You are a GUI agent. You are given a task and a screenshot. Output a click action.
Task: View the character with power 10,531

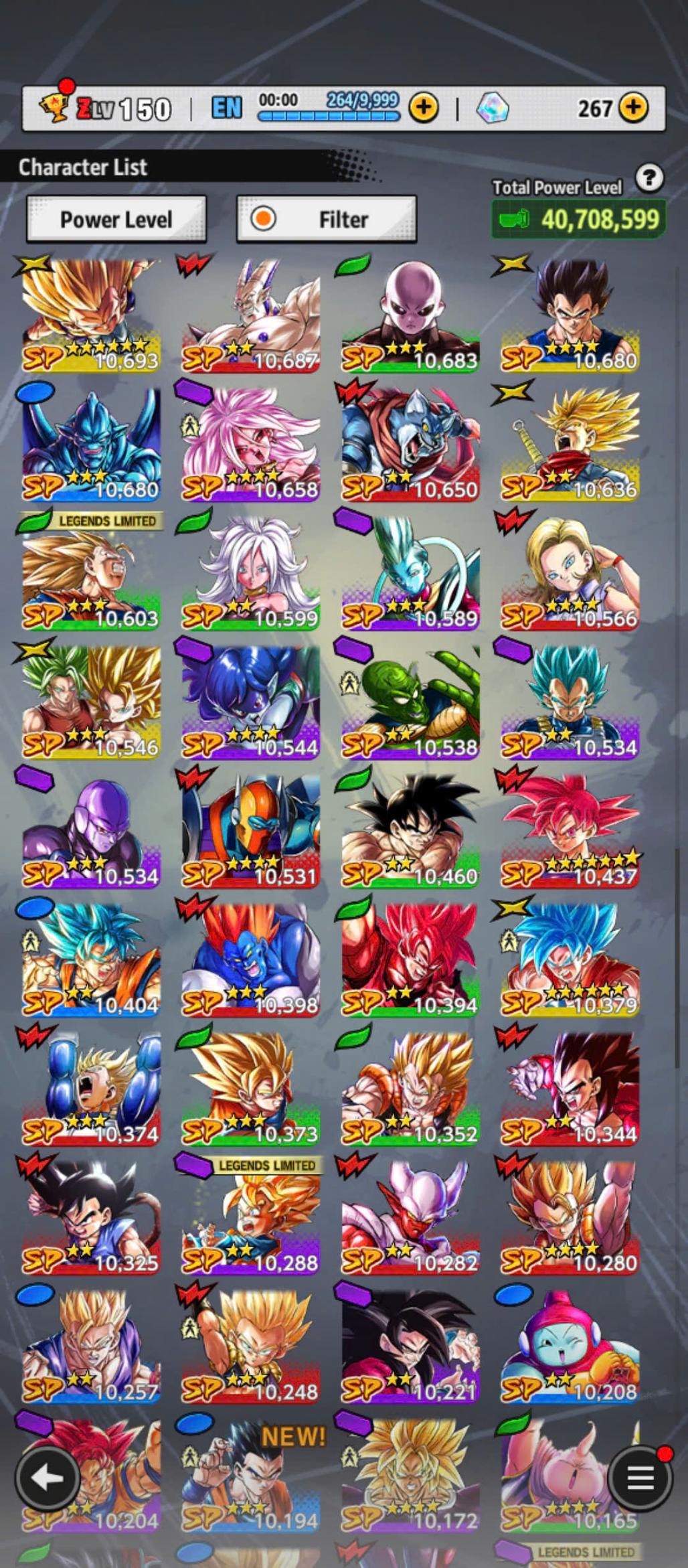(250, 830)
